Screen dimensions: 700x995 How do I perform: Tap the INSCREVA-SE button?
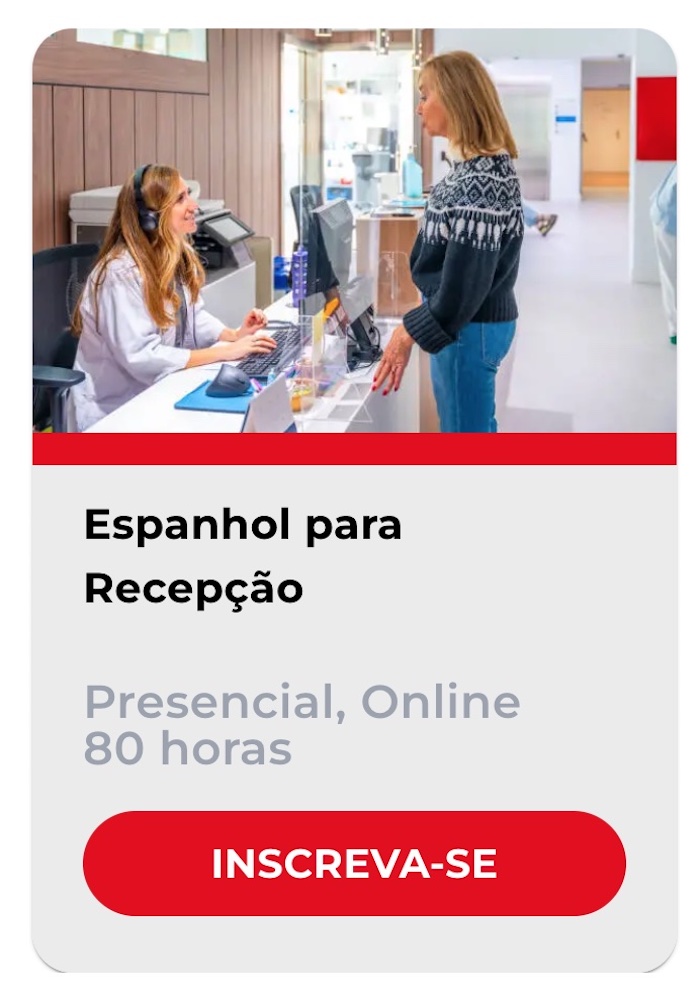[354, 864]
